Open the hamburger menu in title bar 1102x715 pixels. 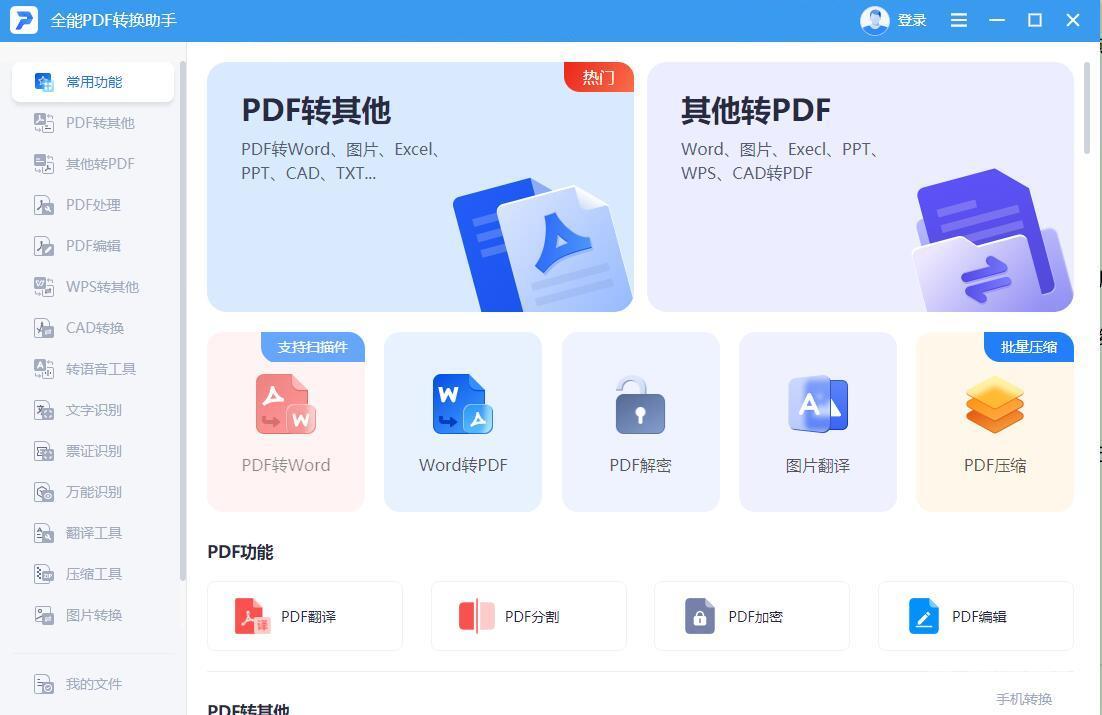(x=958, y=20)
